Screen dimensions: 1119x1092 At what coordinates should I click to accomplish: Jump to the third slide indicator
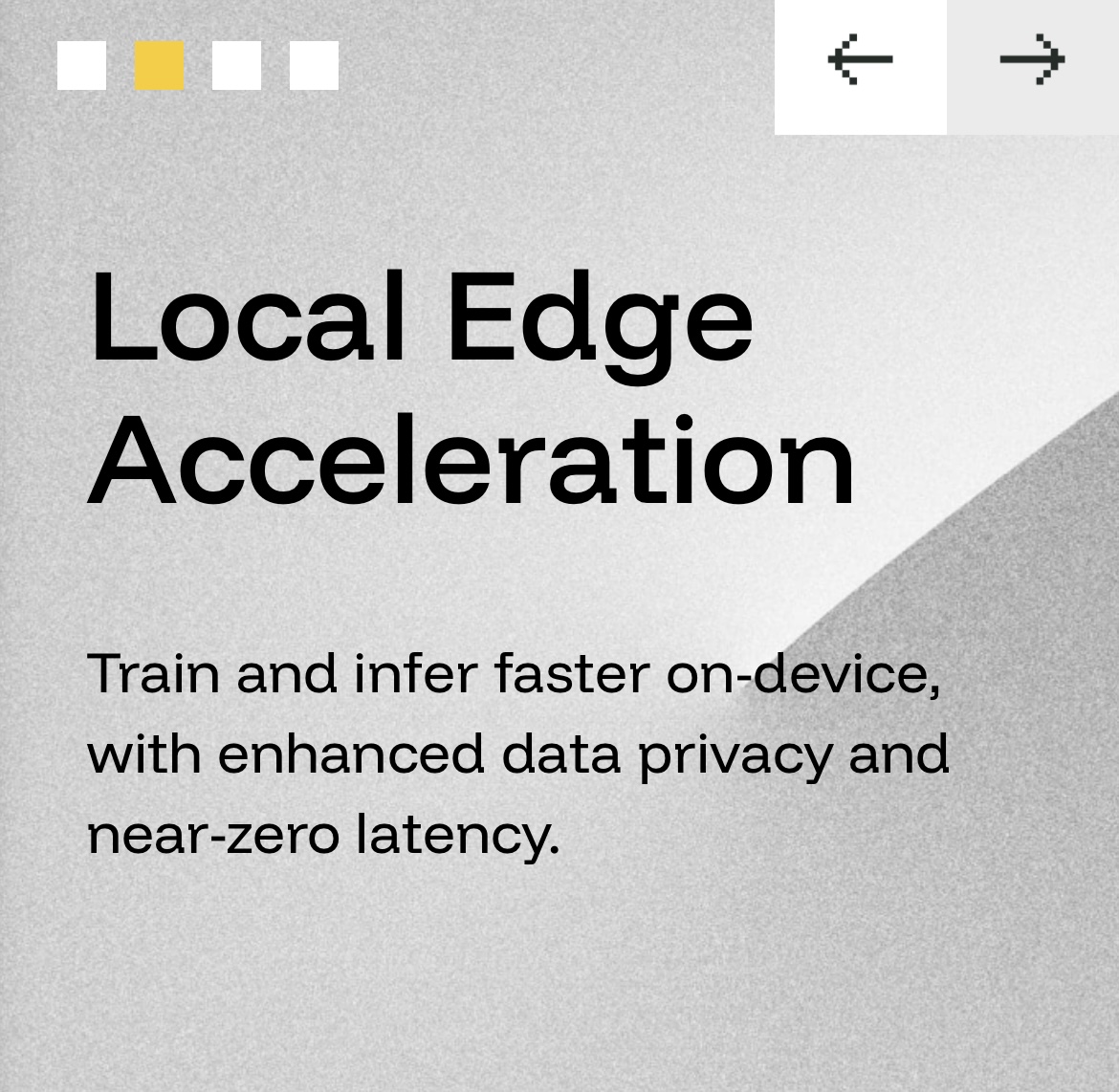click(236, 66)
